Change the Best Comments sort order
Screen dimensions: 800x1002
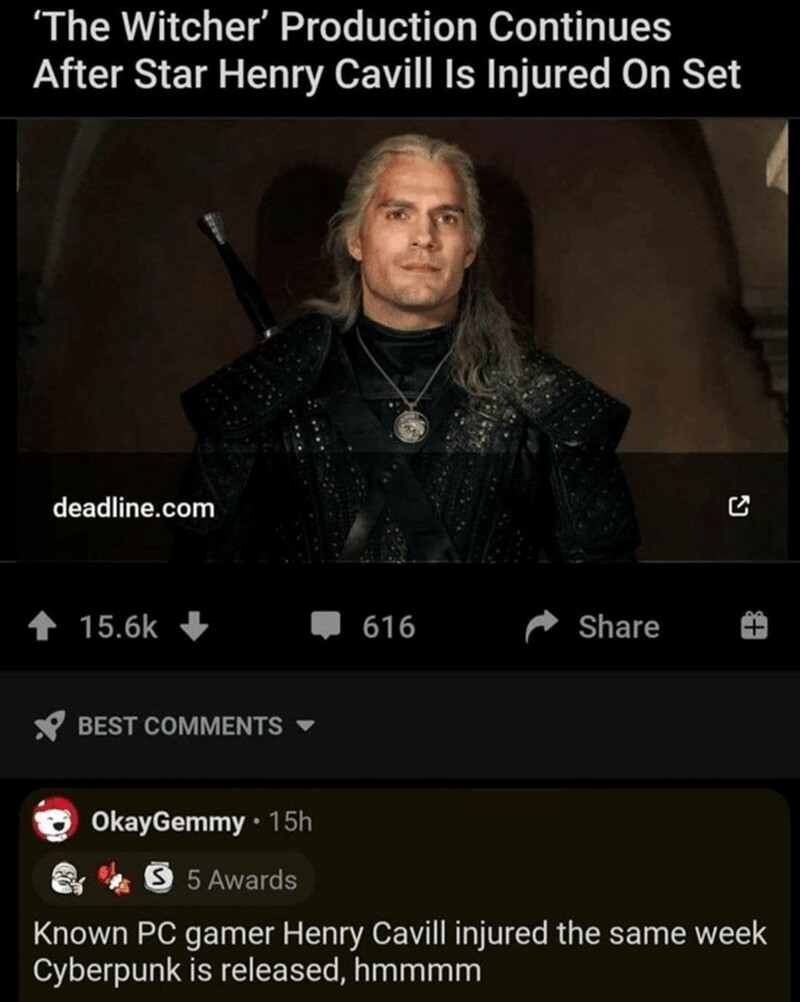[x=182, y=726]
